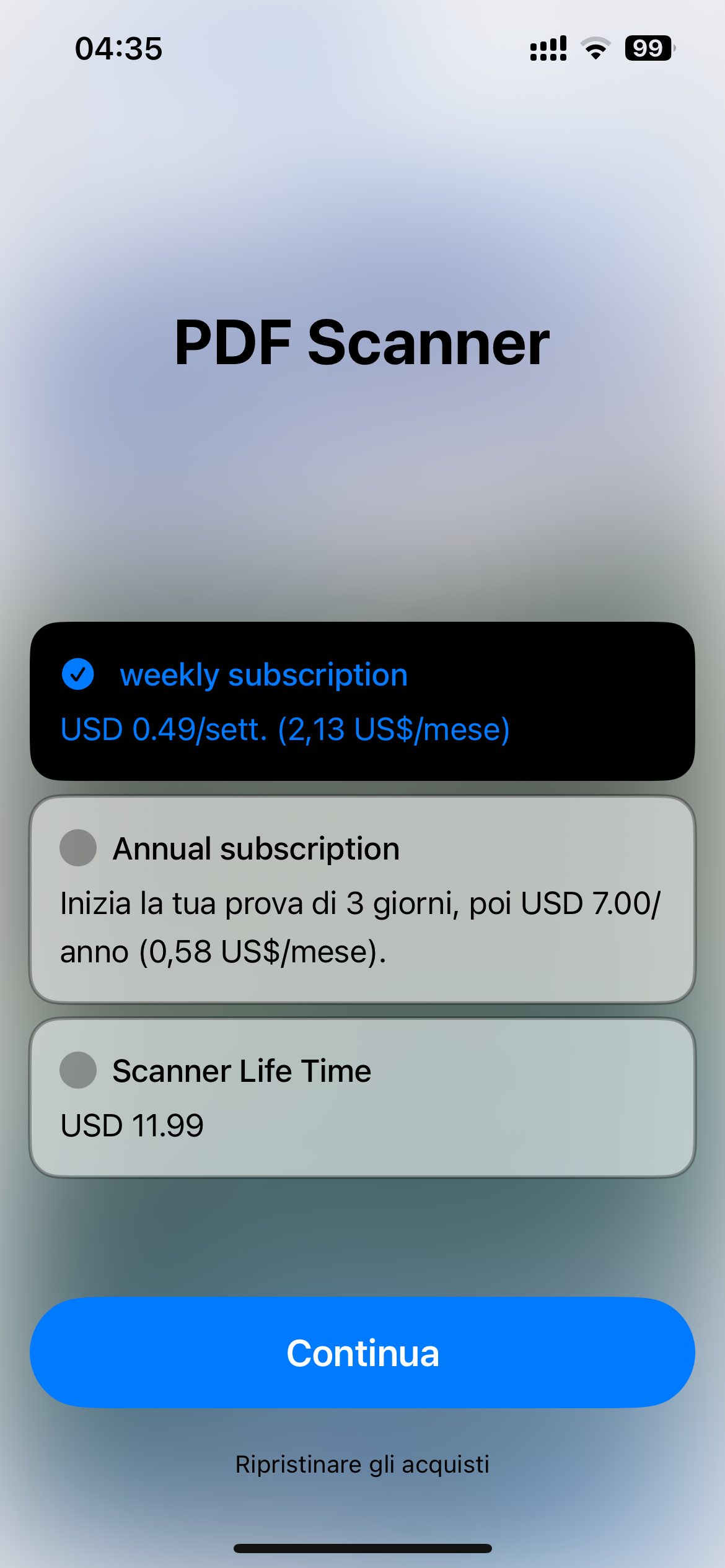Choose the Annual subscription option
The image size is (725, 1568).
[362, 899]
